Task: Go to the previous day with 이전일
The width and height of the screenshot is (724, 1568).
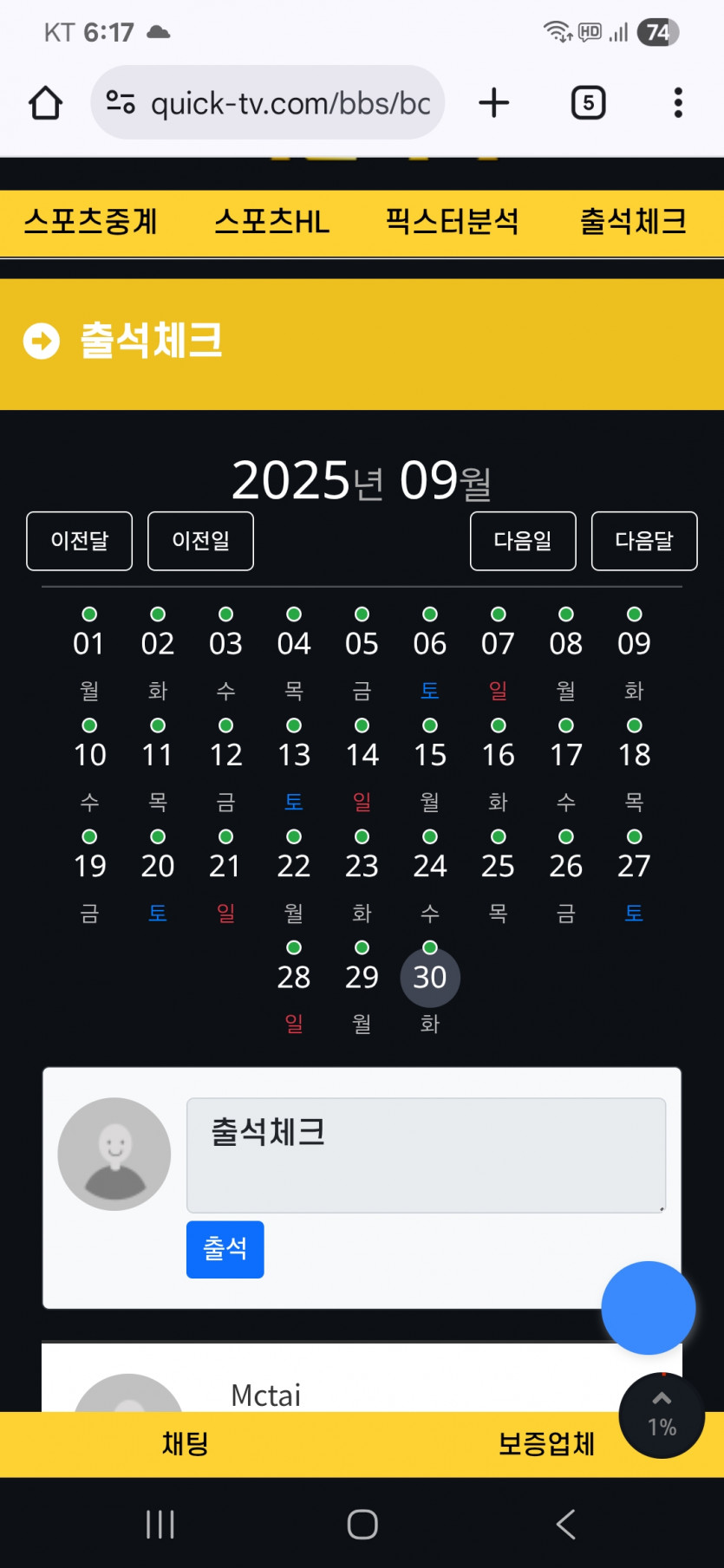Action: click(201, 541)
